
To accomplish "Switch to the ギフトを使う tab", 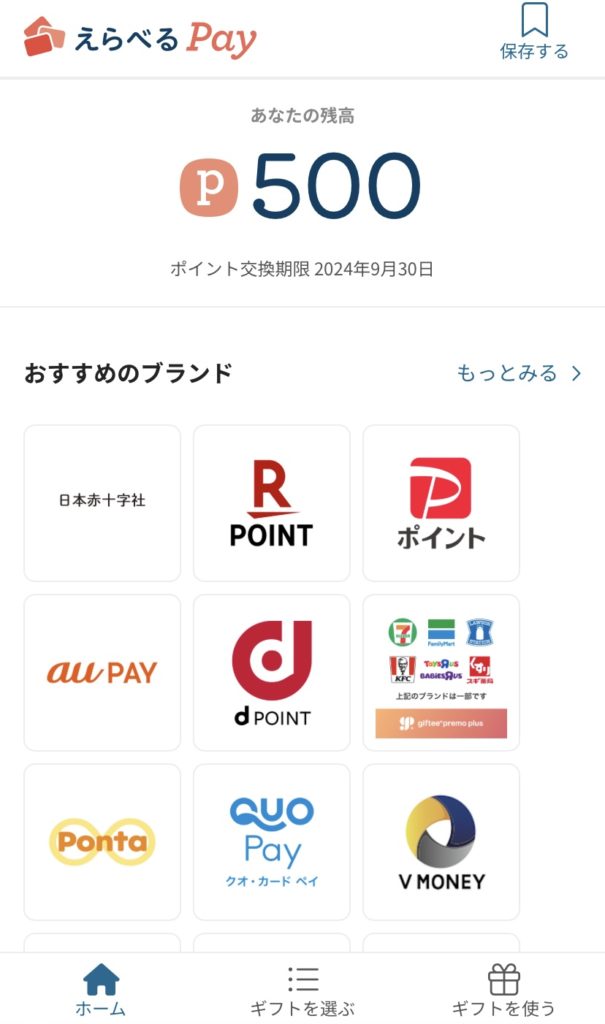I will coord(503,989).
